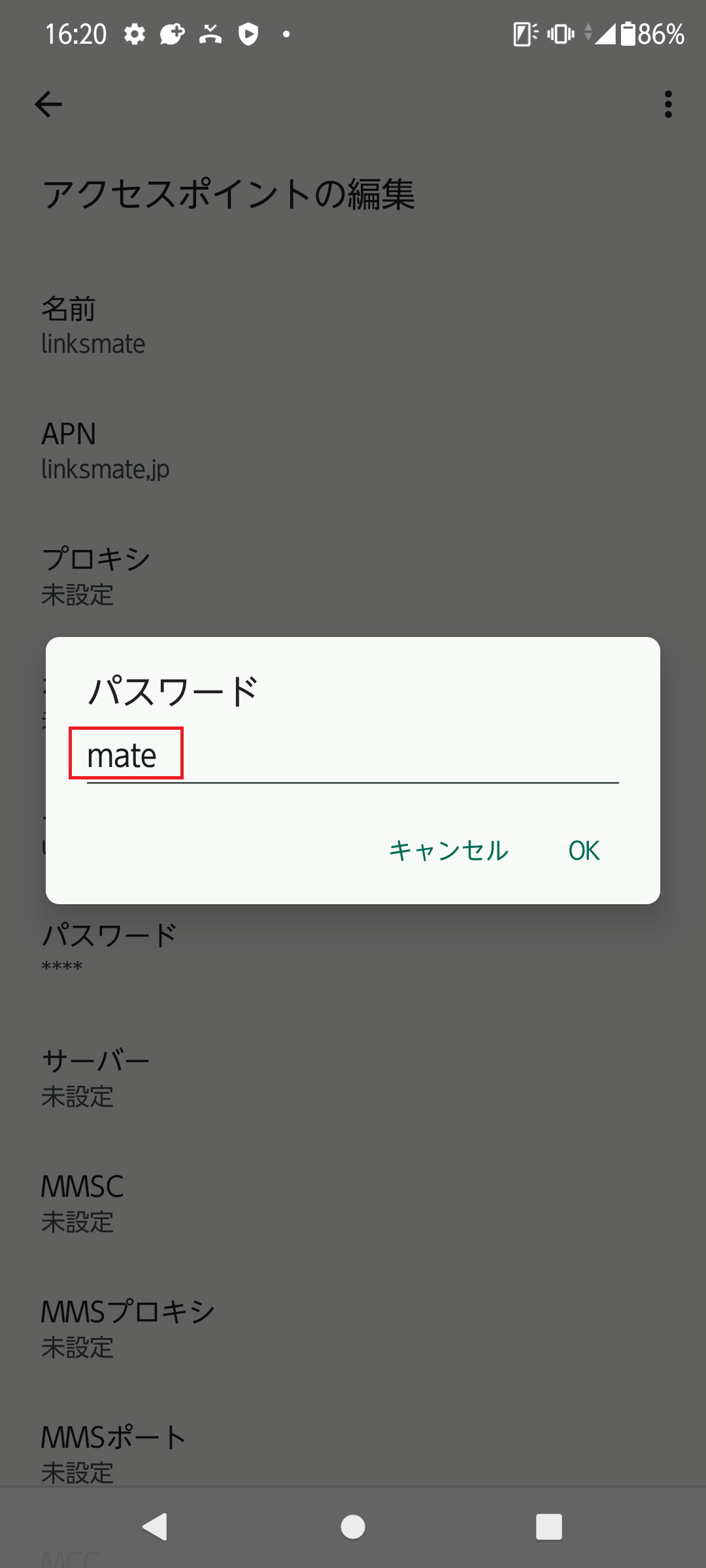This screenshot has width=706, height=1568.
Task: Tap the system back button
Action: click(x=156, y=1527)
